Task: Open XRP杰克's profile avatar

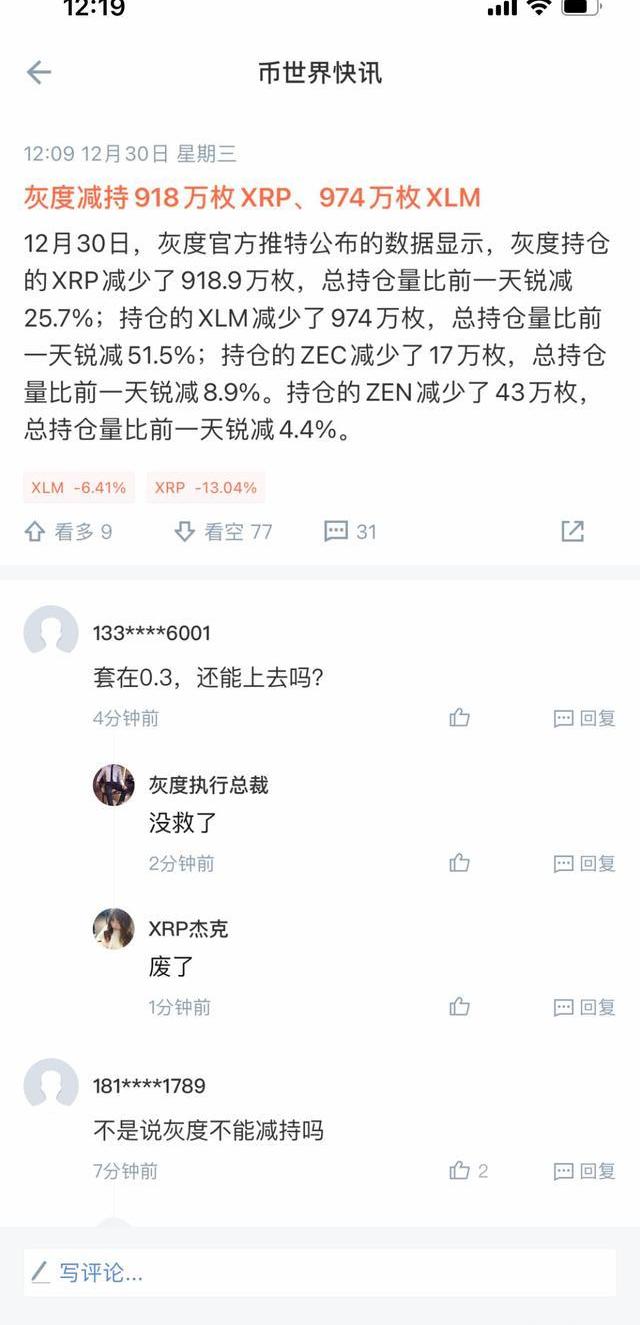Action: pos(113,929)
